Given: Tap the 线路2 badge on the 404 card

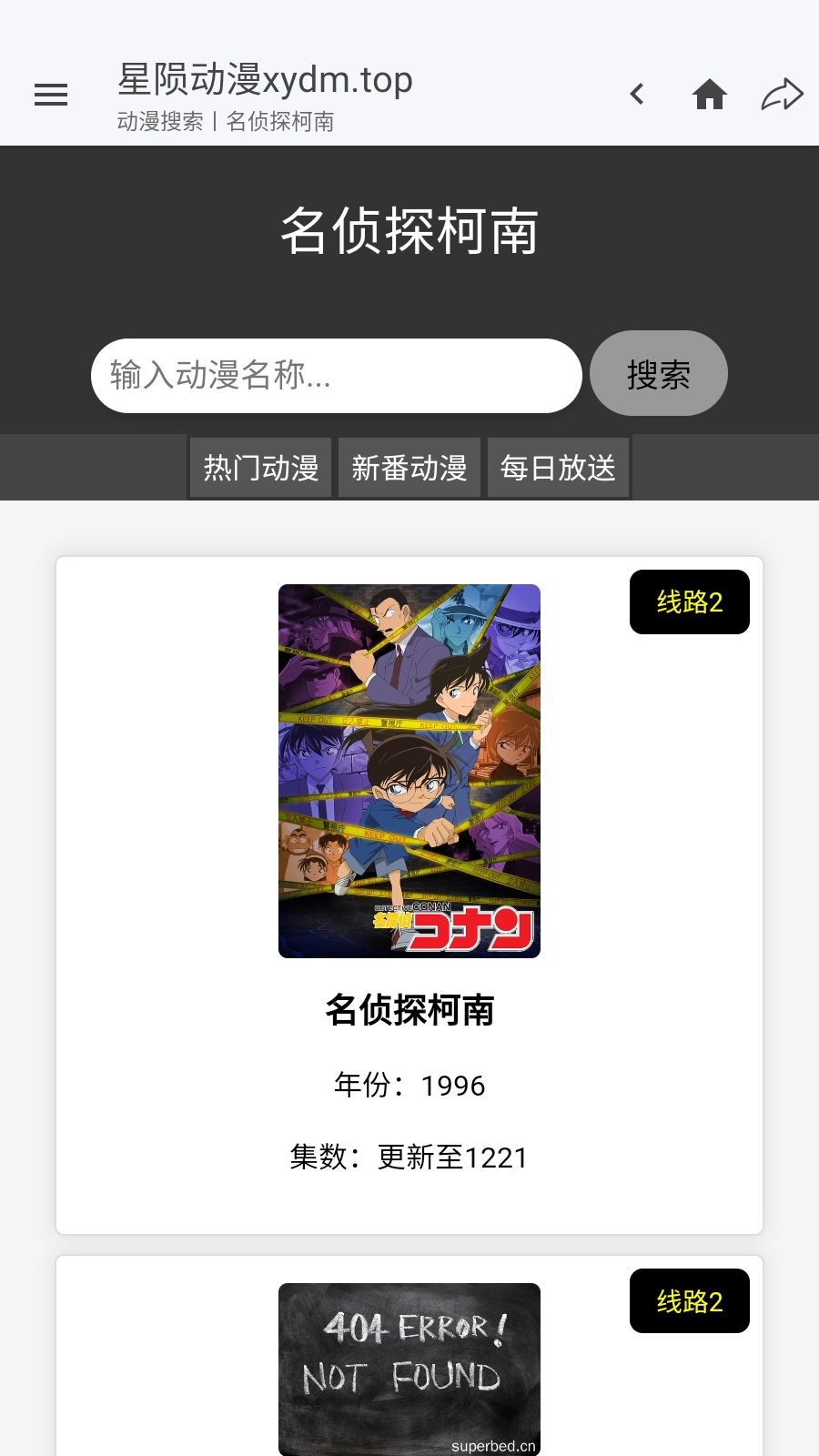Looking at the screenshot, I should point(689,1300).
